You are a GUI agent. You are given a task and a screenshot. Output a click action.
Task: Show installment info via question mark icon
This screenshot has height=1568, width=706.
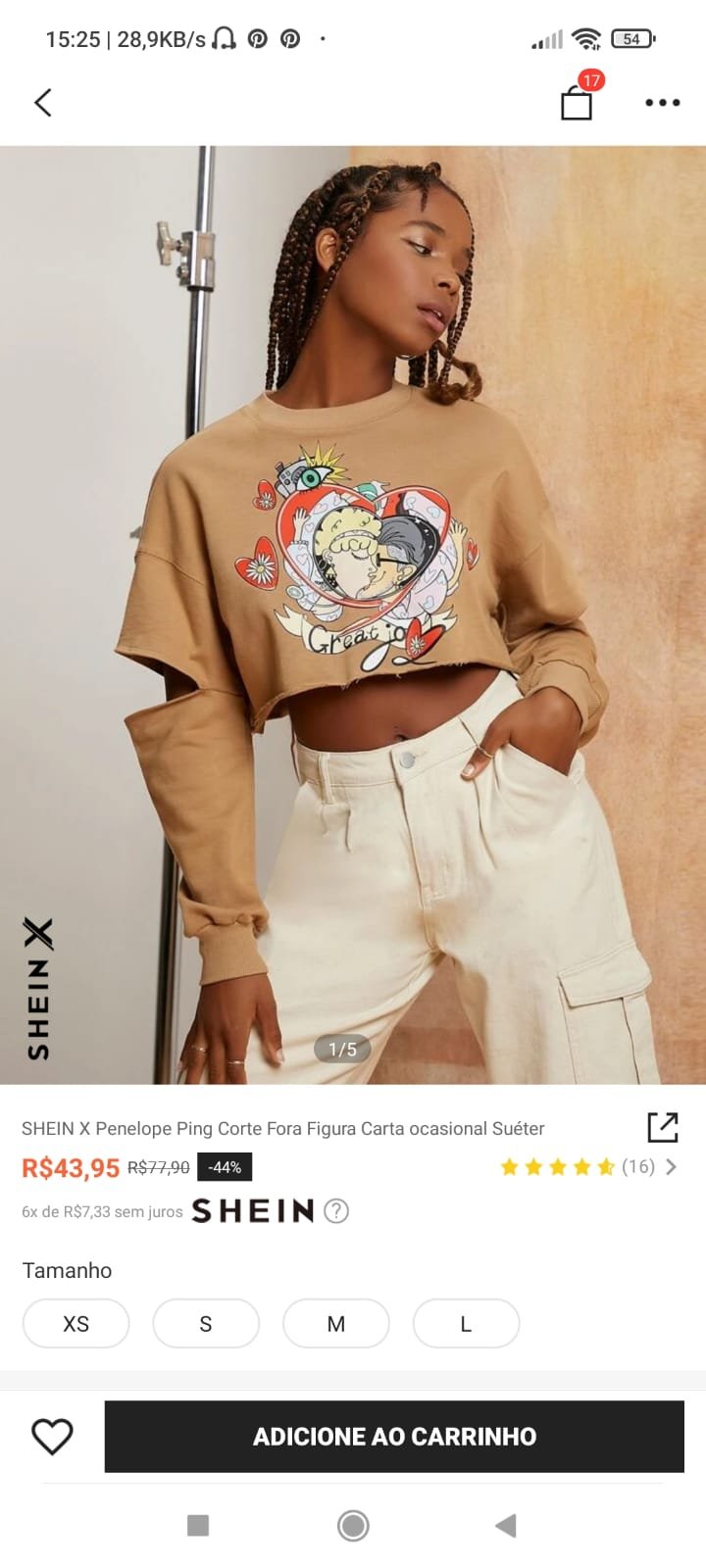pyautogui.click(x=336, y=1211)
